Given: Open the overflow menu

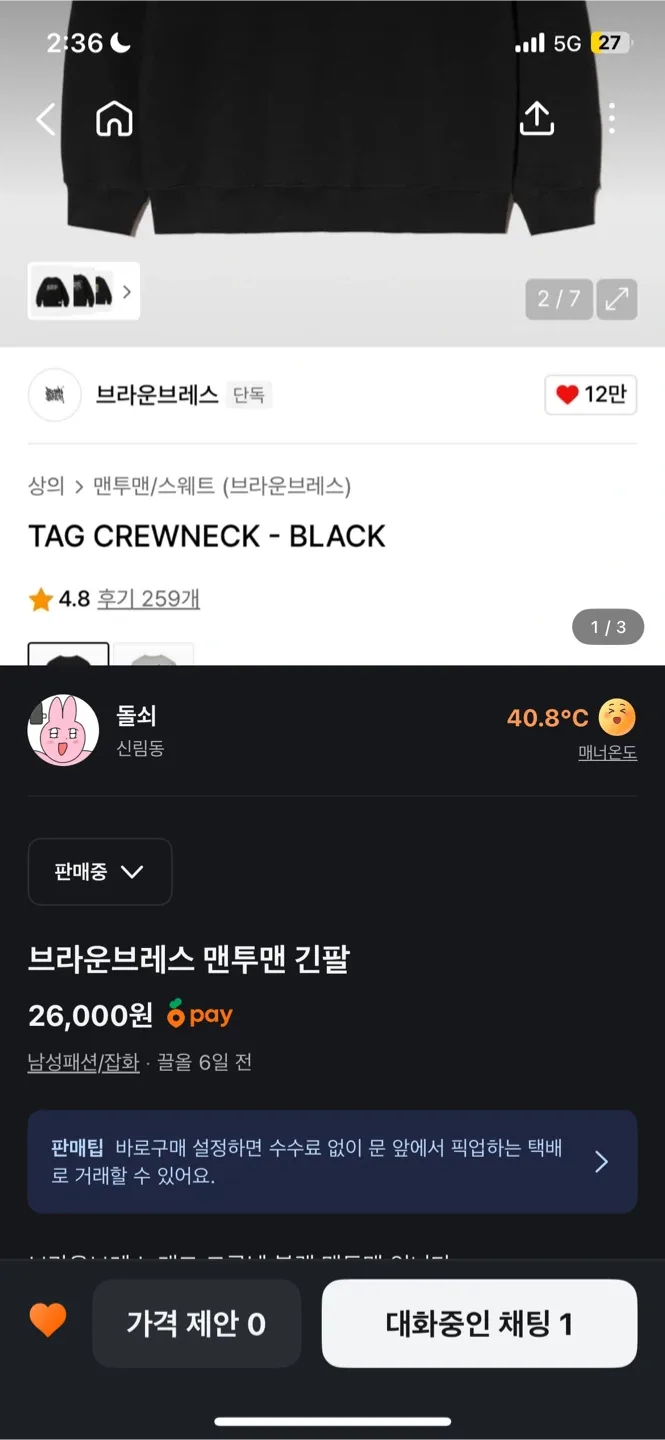Looking at the screenshot, I should point(611,120).
